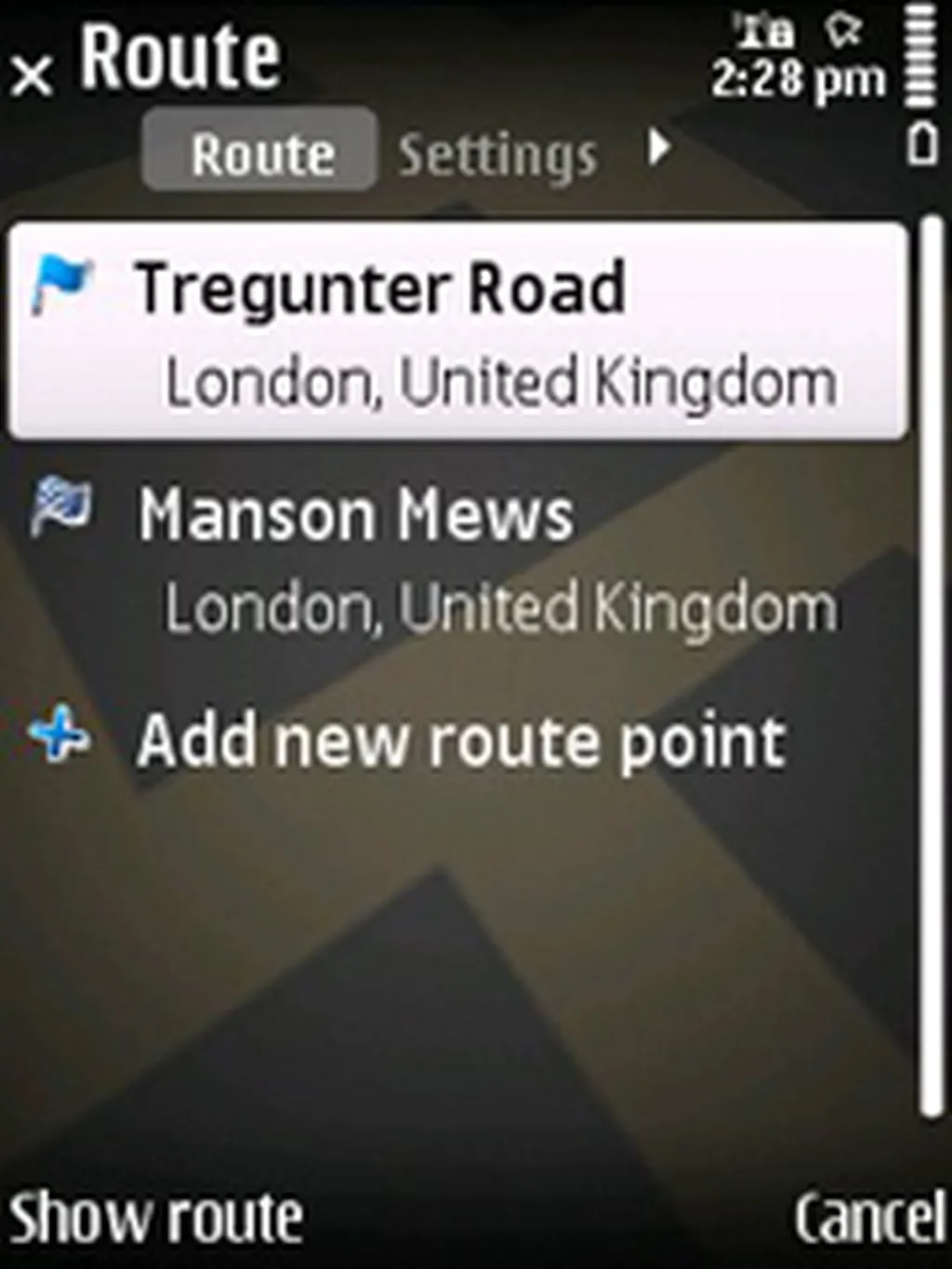
Task: Cancel the route planning
Action: pyautogui.click(x=868, y=1218)
